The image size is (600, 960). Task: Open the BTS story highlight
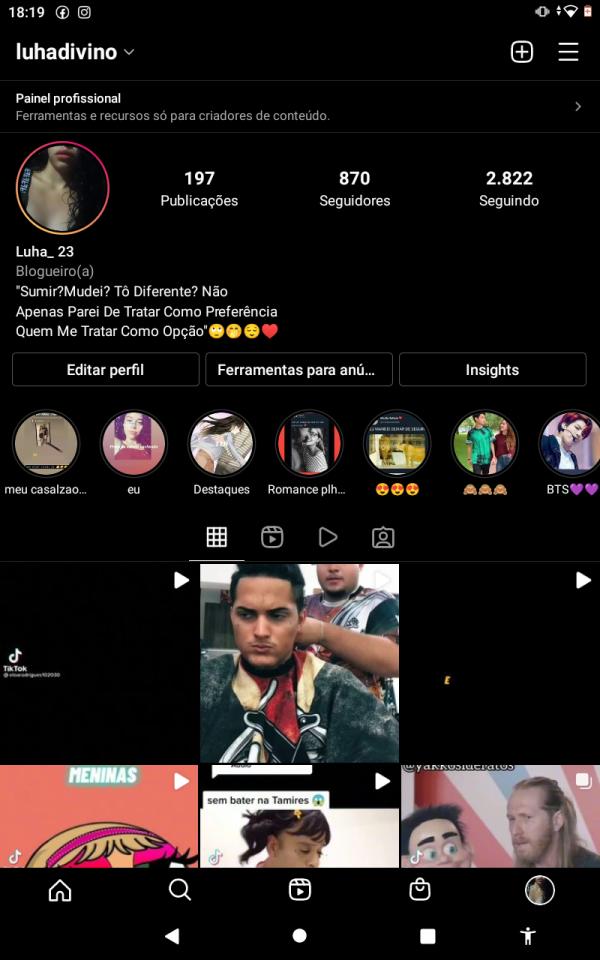(570, 443)
